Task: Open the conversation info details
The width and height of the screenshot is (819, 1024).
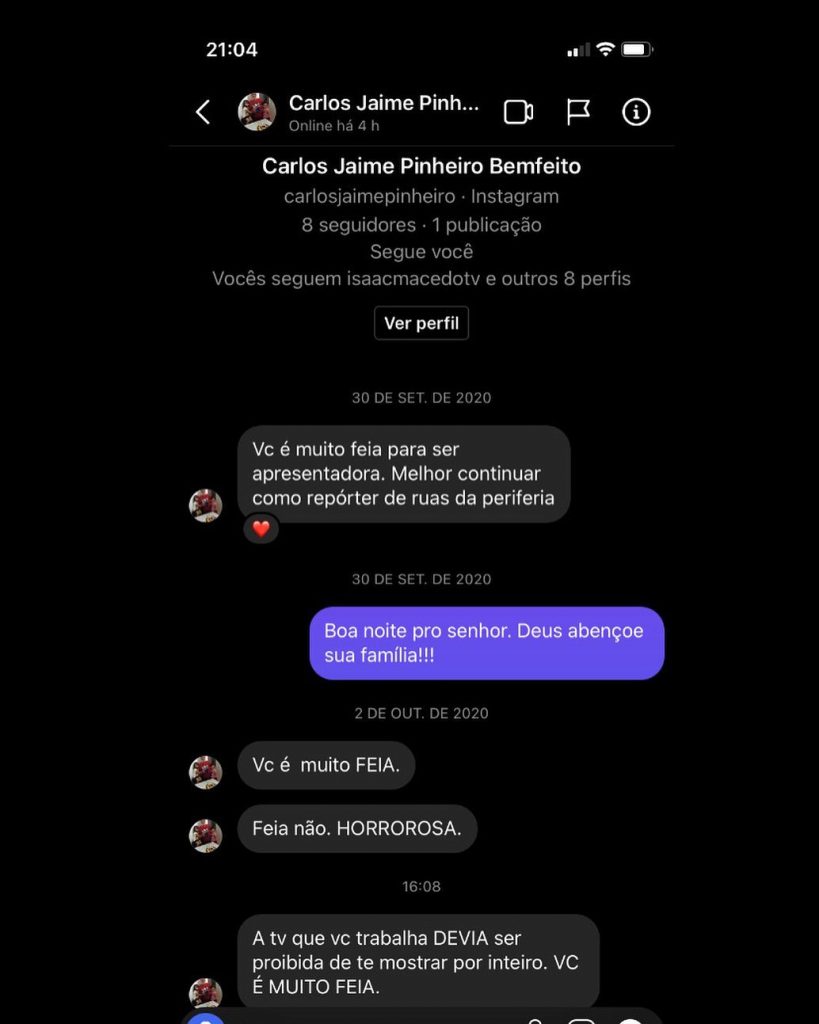Action: click(x=636, y=112)
